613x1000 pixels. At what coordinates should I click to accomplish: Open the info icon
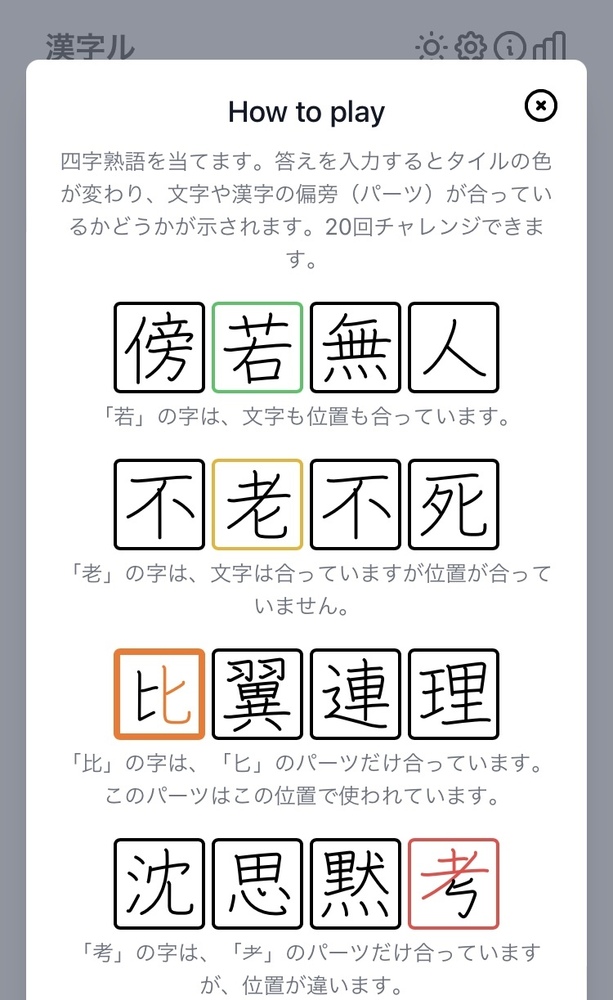[x=510, y=46]
